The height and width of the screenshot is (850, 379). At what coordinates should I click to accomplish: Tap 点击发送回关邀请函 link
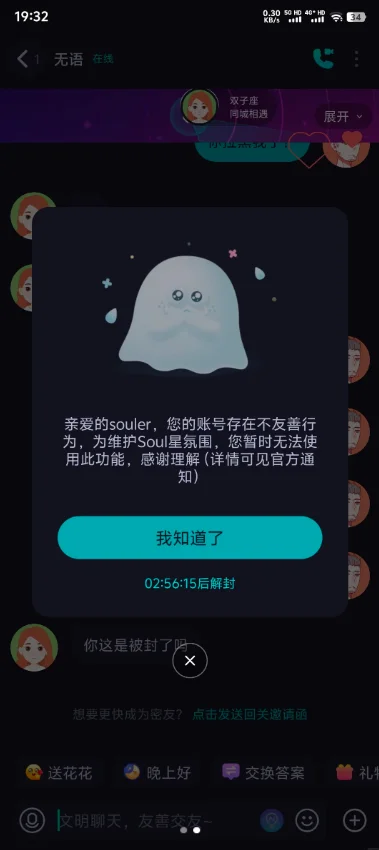point(250,714)
